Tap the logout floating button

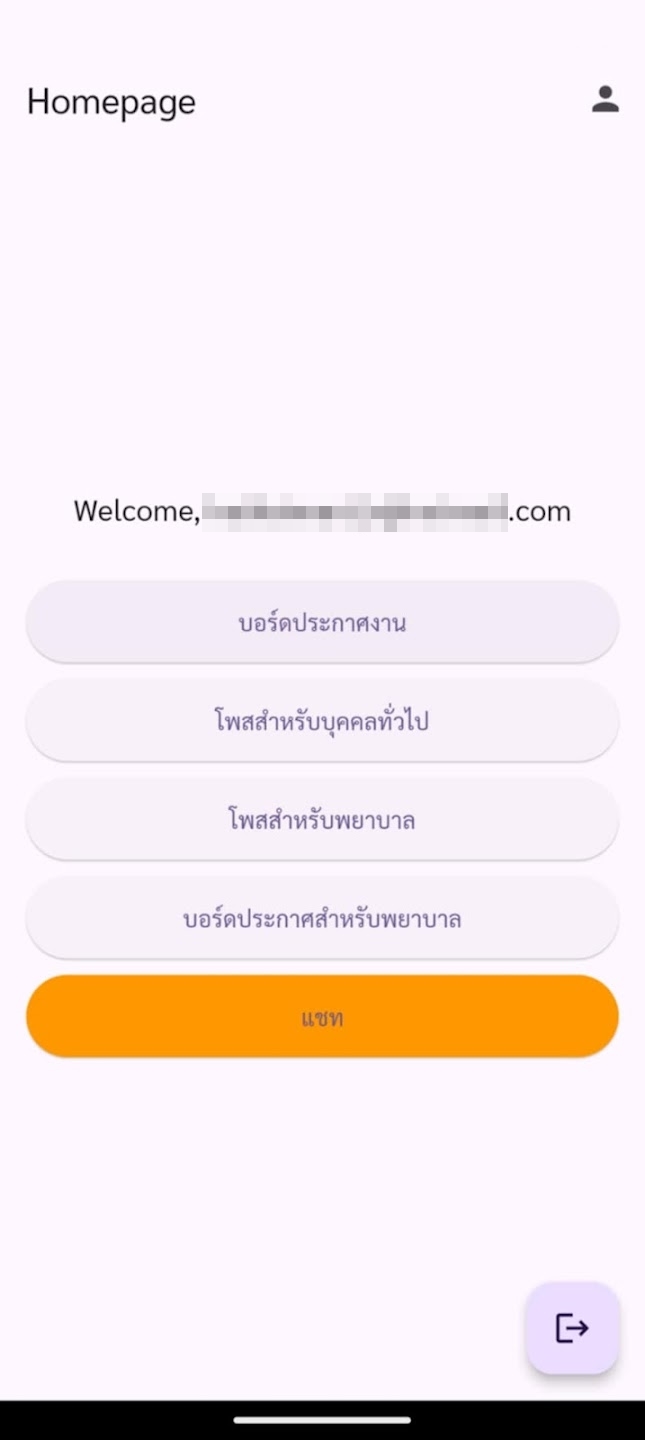coord(572,1328)
